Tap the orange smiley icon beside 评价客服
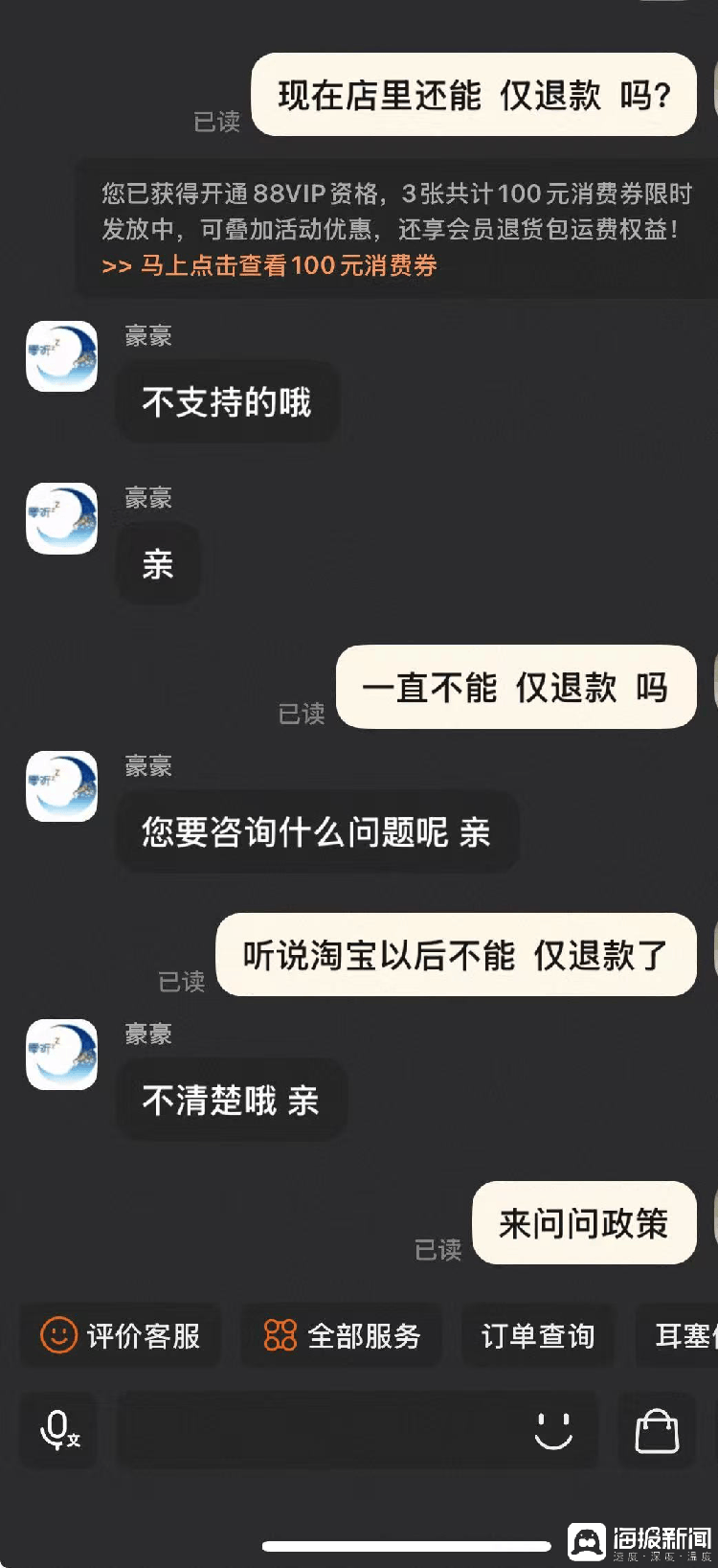Viewport: 718px width, 1568px height. [59, 1334]
